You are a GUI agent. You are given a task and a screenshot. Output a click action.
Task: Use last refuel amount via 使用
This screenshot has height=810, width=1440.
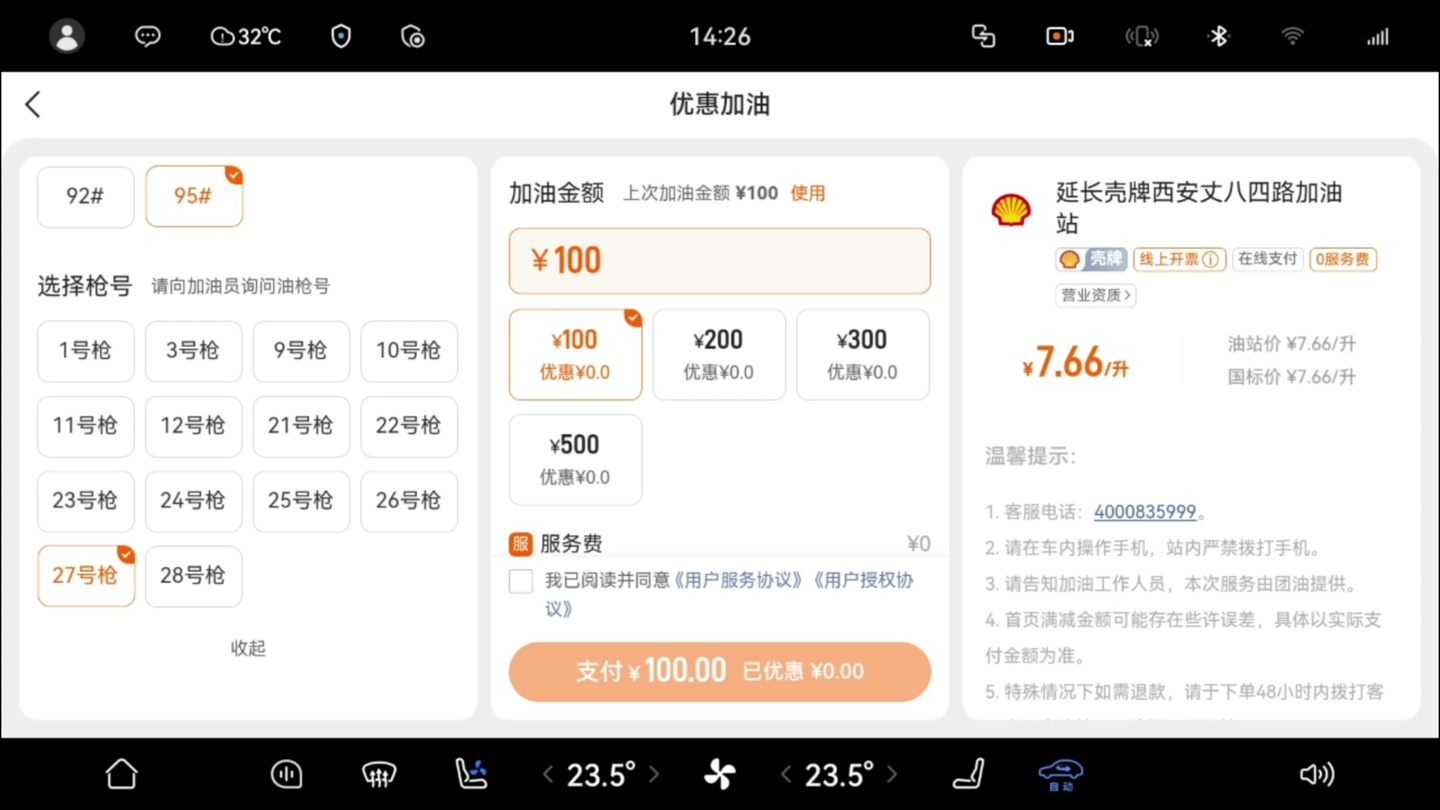point(807,193)
